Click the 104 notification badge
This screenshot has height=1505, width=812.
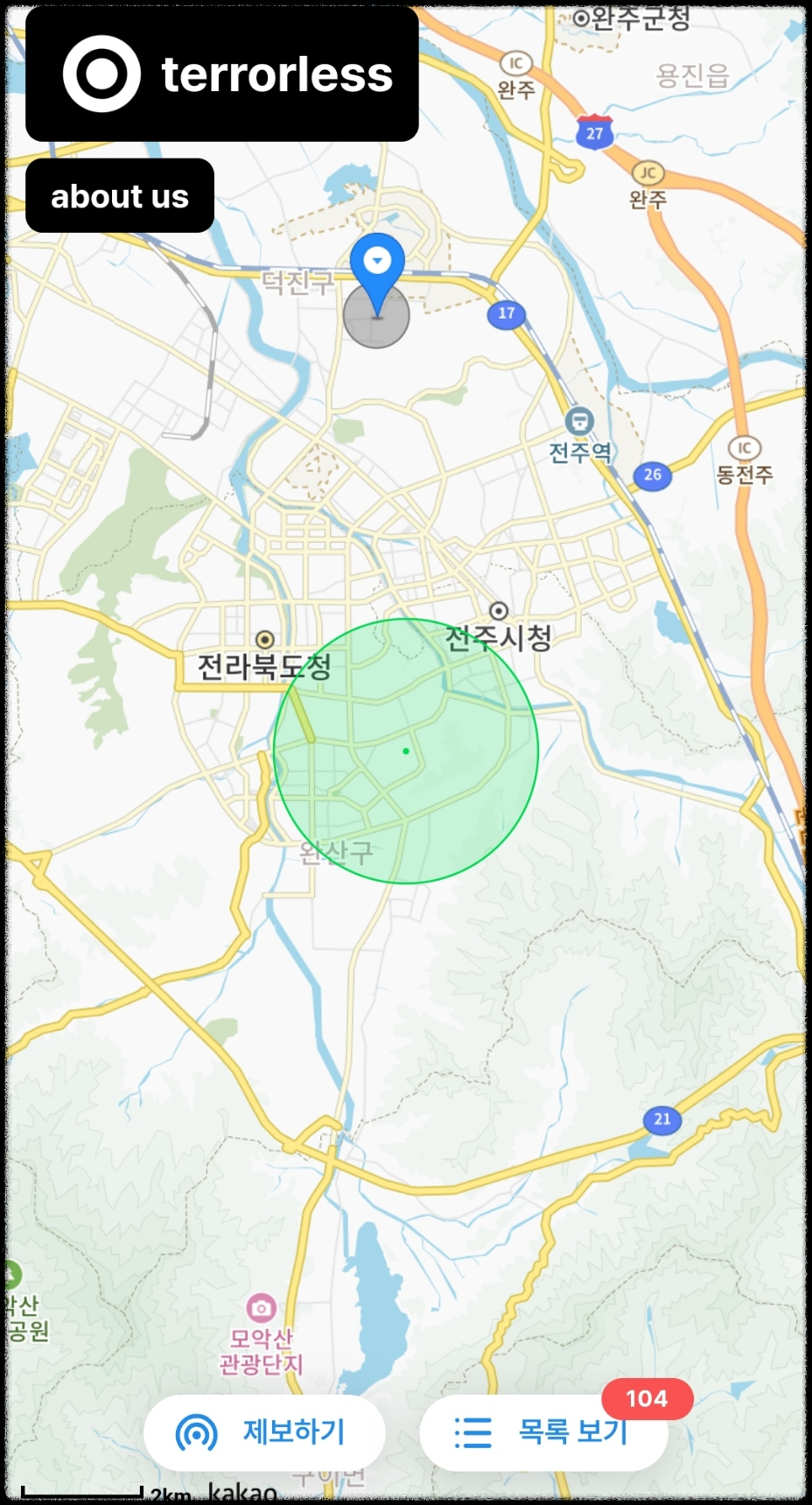coord(646,1398)
